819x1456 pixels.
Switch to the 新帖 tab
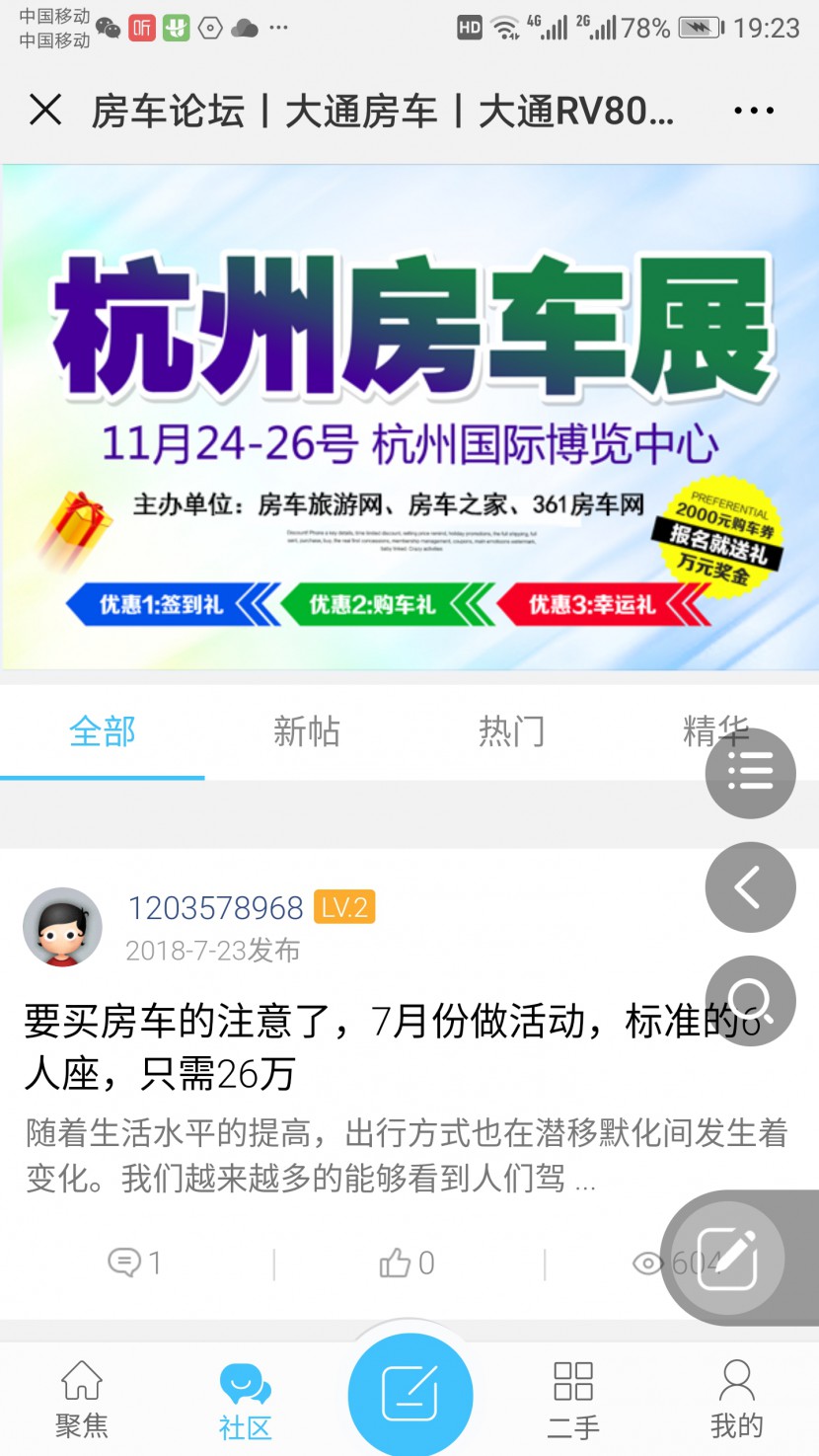point(307,732)
